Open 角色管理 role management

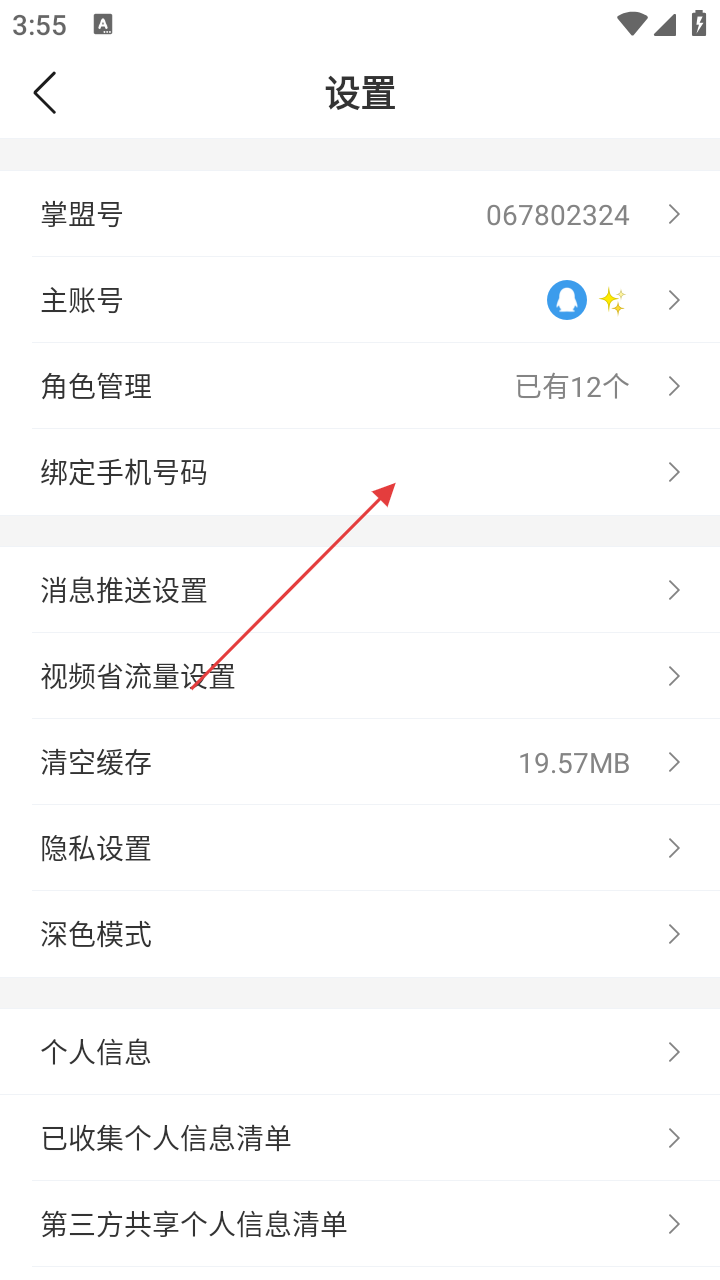tap(360, 386)
